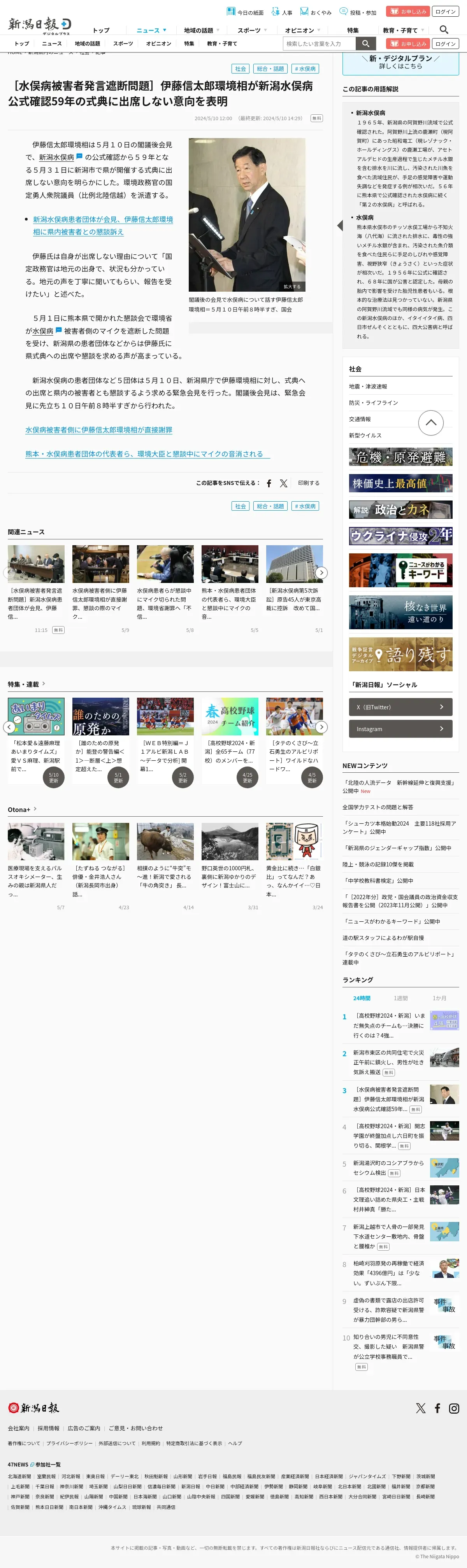Image resolution: width=467 pixels, height=1568 pixels.
Task: Switch ranking to the 1週間 tab
Action: [x=400, y=998]
